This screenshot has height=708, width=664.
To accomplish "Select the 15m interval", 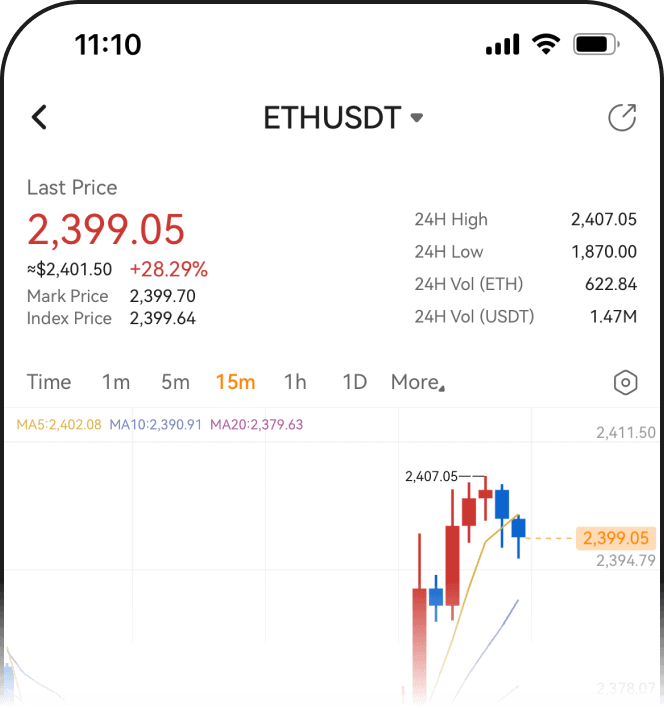I will pyautogui.click(x=235, y=382).
